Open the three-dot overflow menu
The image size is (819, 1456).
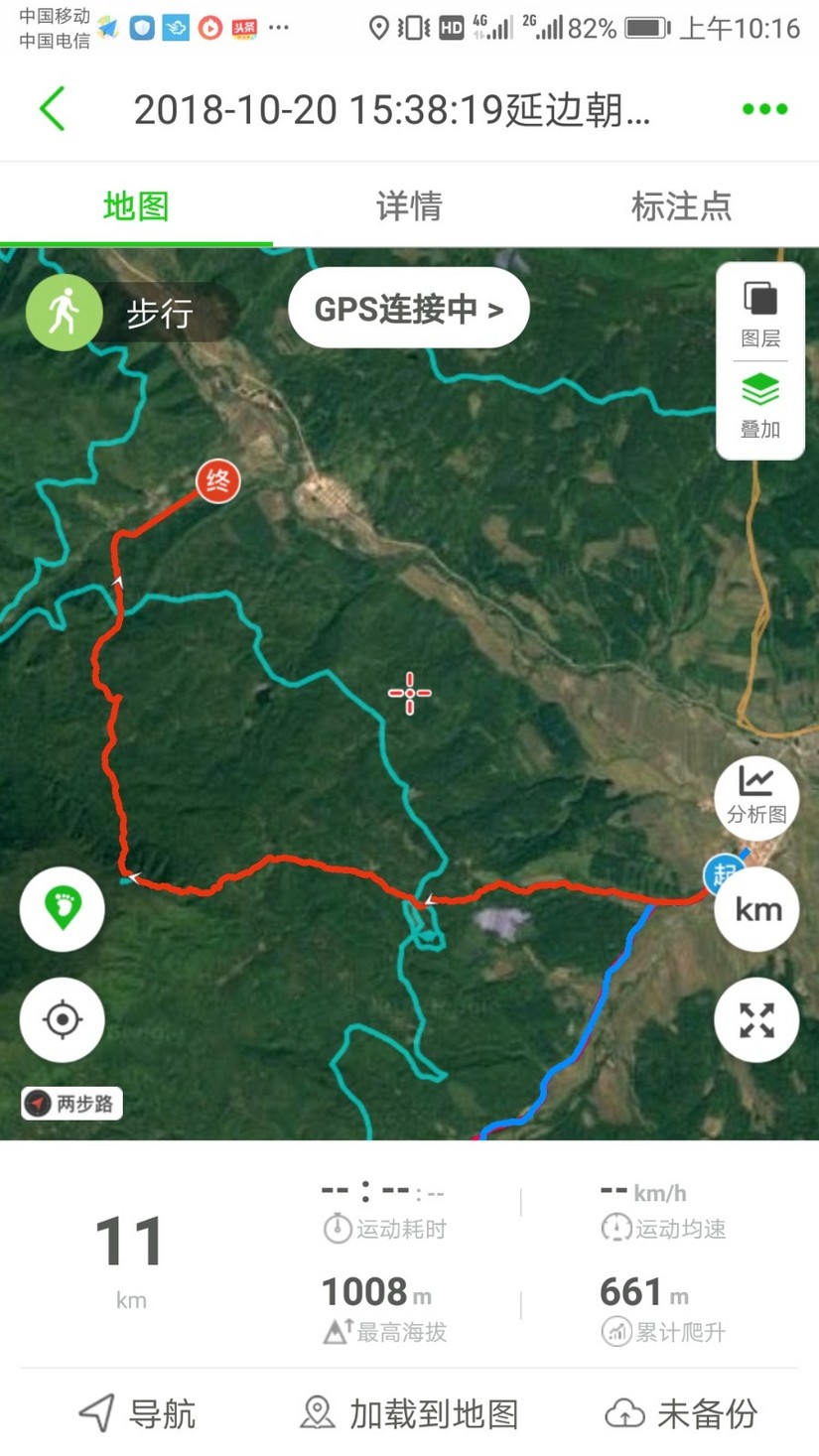coord(764,109)
